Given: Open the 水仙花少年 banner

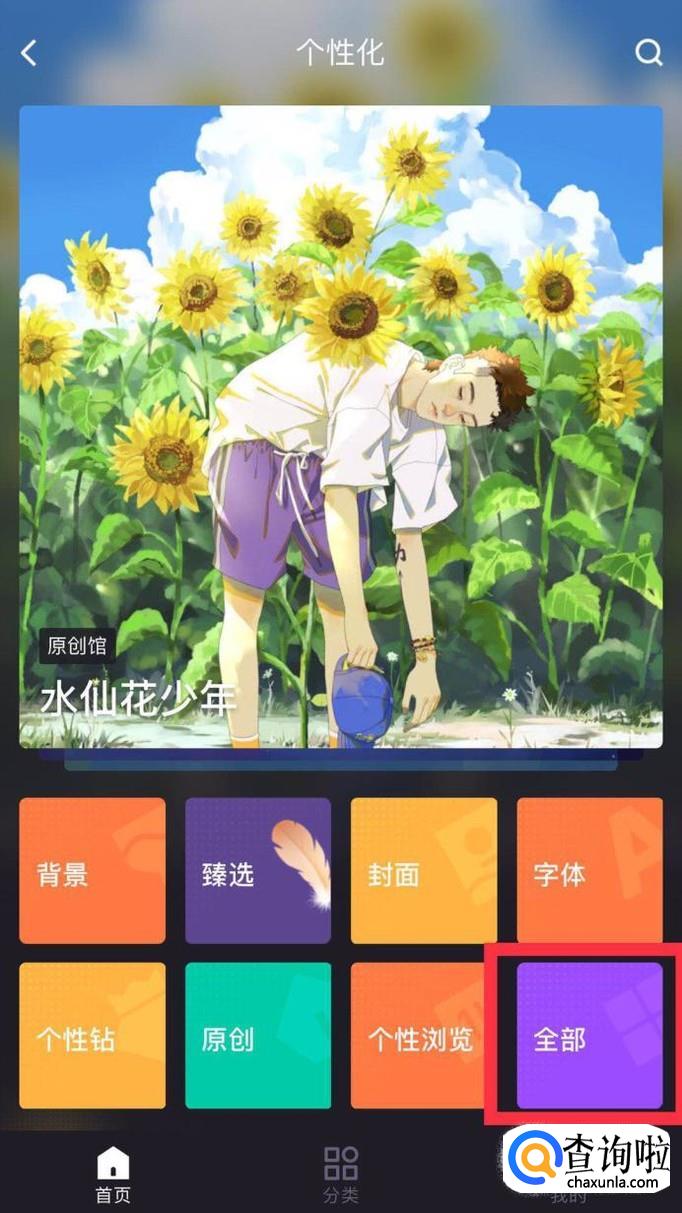Looking at the screenshot, I should [x=341, y=427].
